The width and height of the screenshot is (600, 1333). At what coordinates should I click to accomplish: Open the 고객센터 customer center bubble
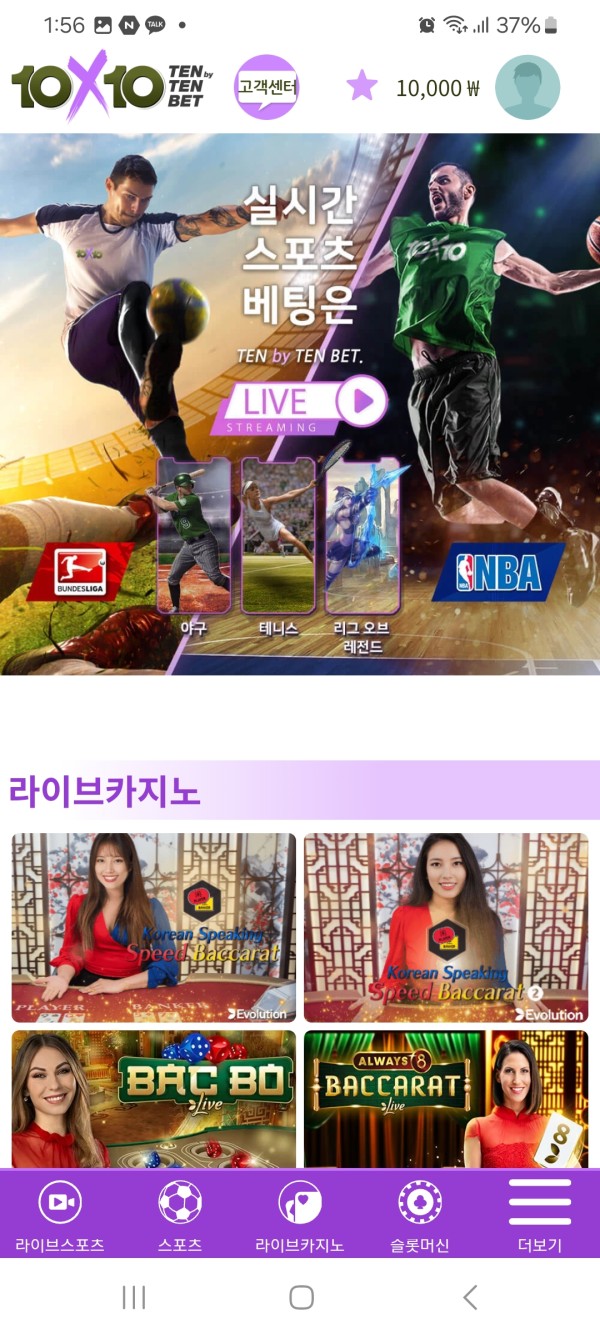(x=265, y=87)
